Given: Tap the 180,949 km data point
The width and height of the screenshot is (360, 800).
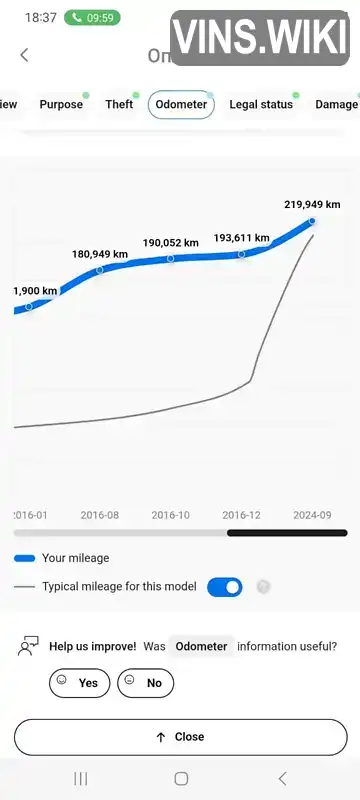Looking at the screenshot, I should (99, 269).
